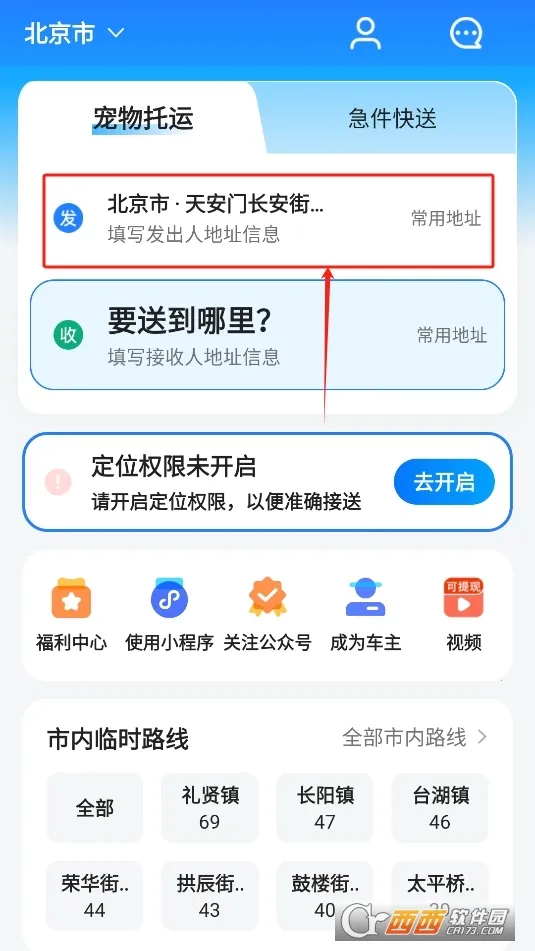Open the user profile icon

[x=365, y=33]
